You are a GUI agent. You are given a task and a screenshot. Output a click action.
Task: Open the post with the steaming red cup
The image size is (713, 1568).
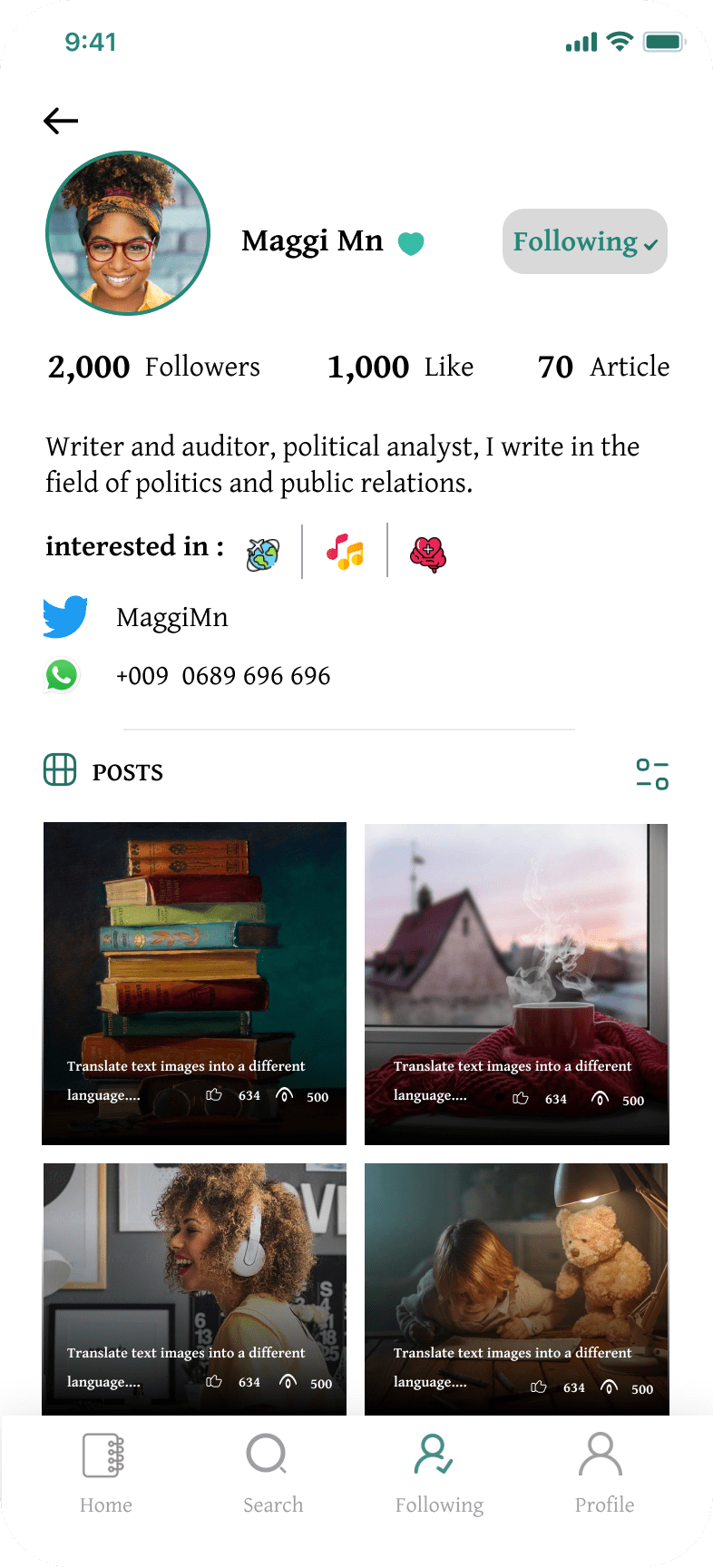[x=517, y=985]
